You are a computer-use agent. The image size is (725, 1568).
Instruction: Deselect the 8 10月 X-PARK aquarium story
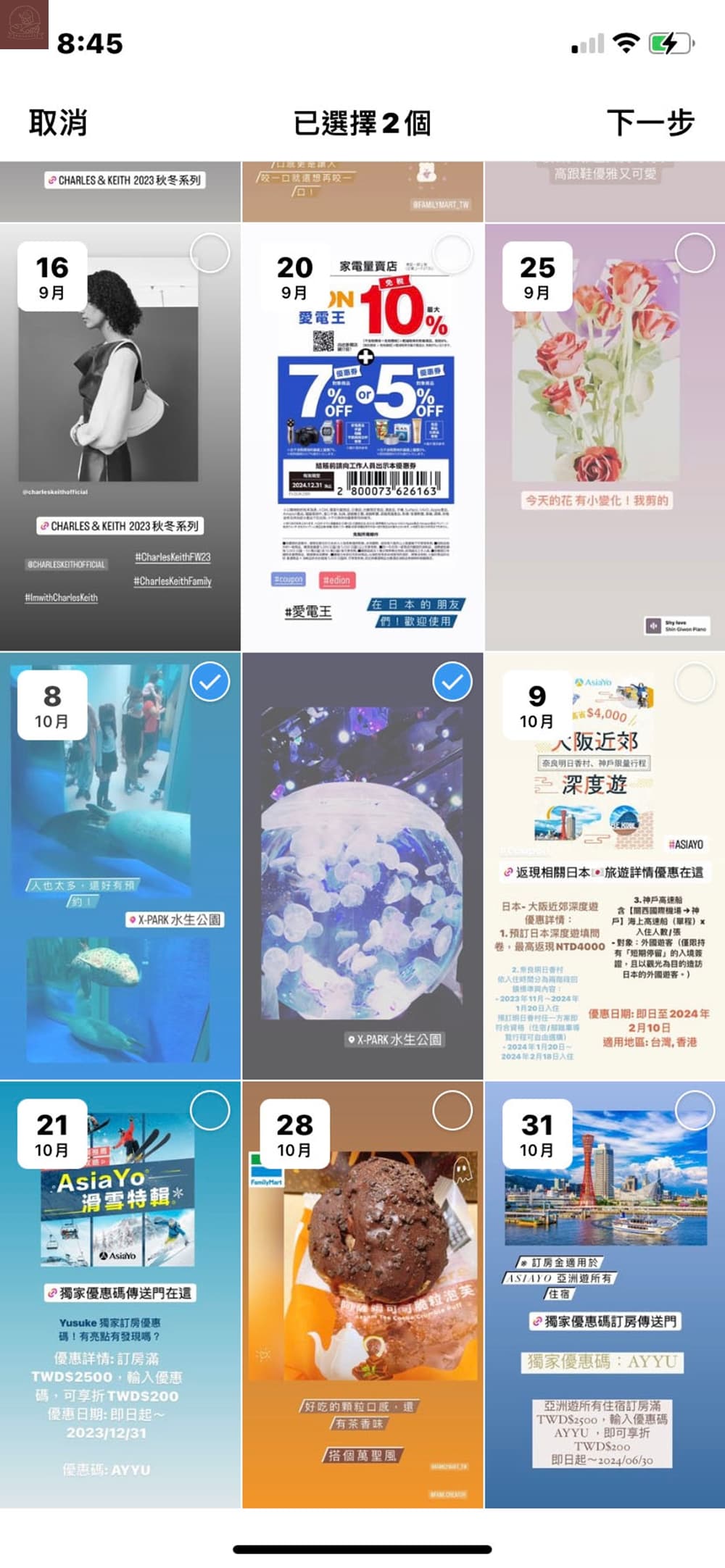[x=210, y=683]
